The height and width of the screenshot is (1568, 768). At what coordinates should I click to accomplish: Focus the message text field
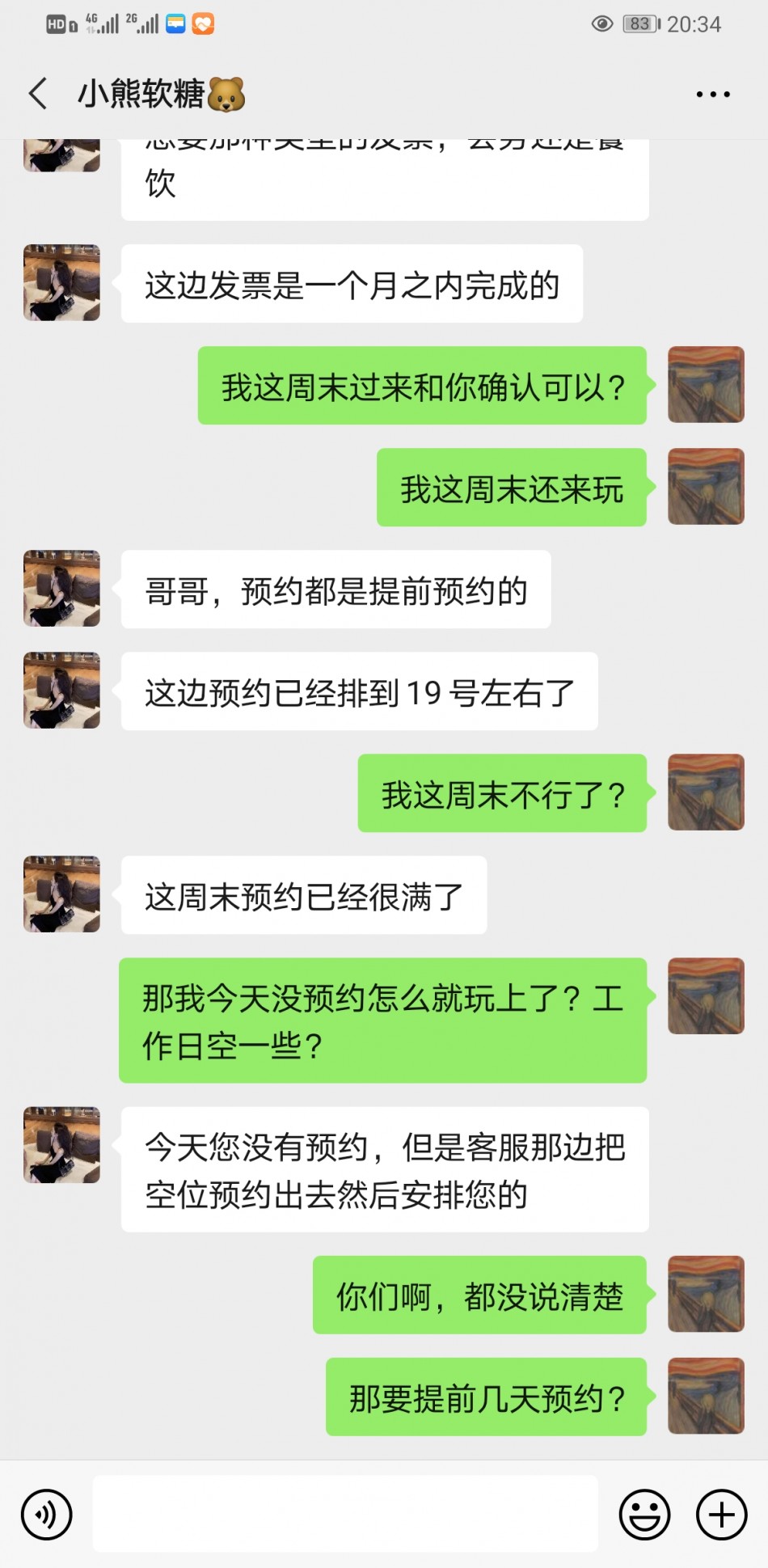pyautogui.click(x=345, y=1514)
